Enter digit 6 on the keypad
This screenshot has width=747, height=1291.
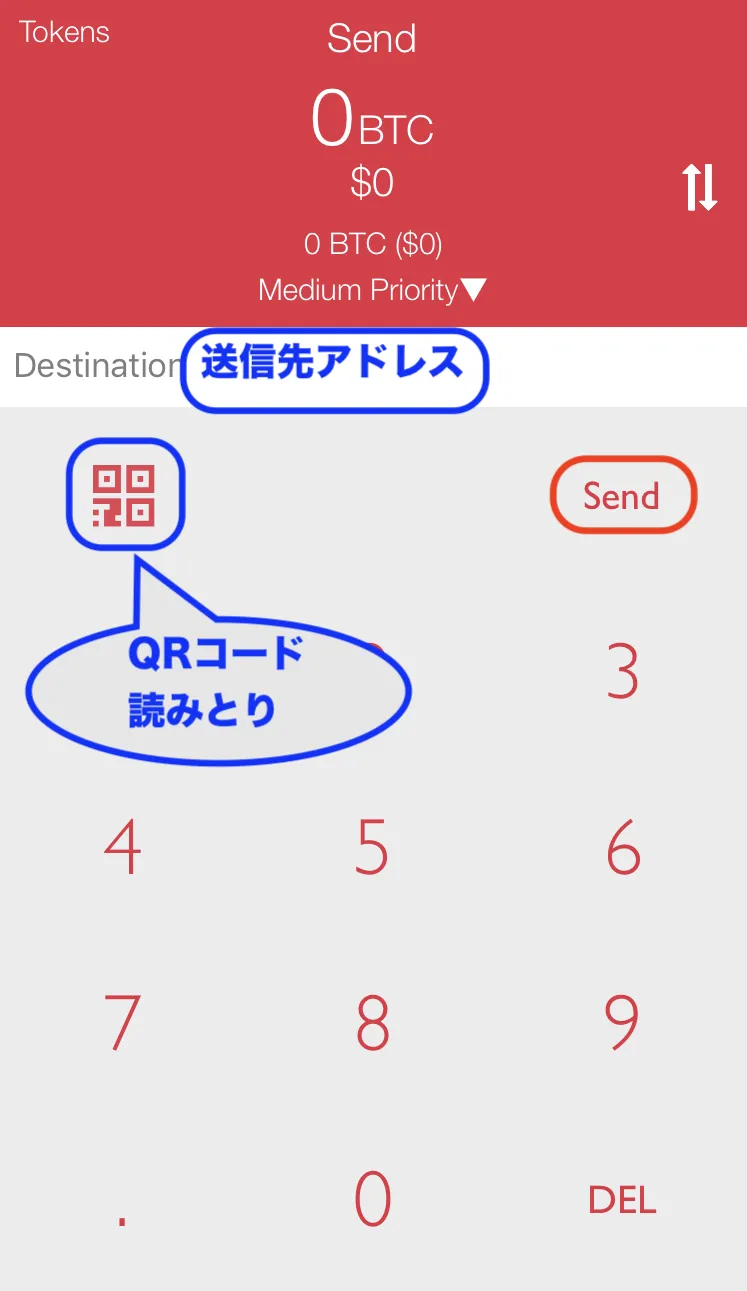pos(622,849)
